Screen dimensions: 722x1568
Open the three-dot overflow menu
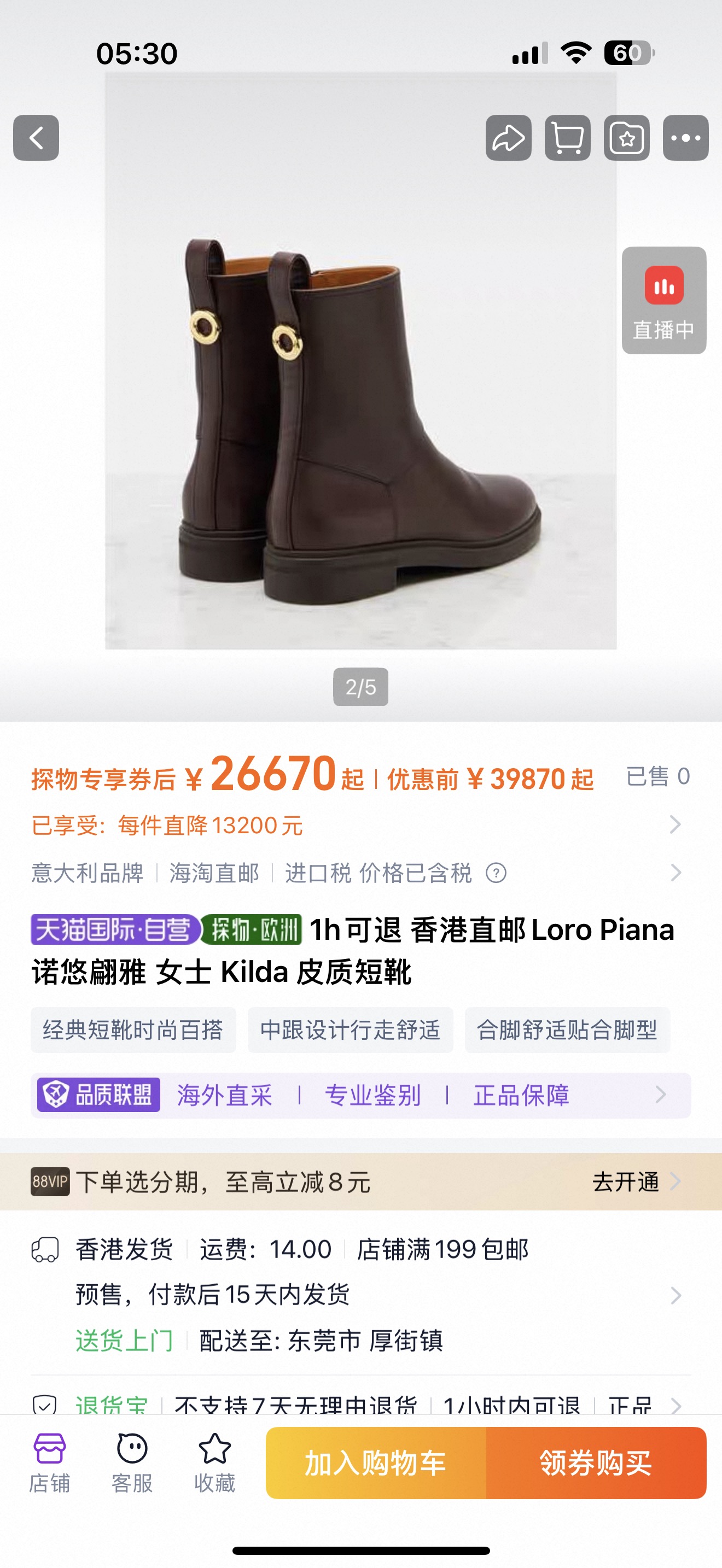coord(685,138)
